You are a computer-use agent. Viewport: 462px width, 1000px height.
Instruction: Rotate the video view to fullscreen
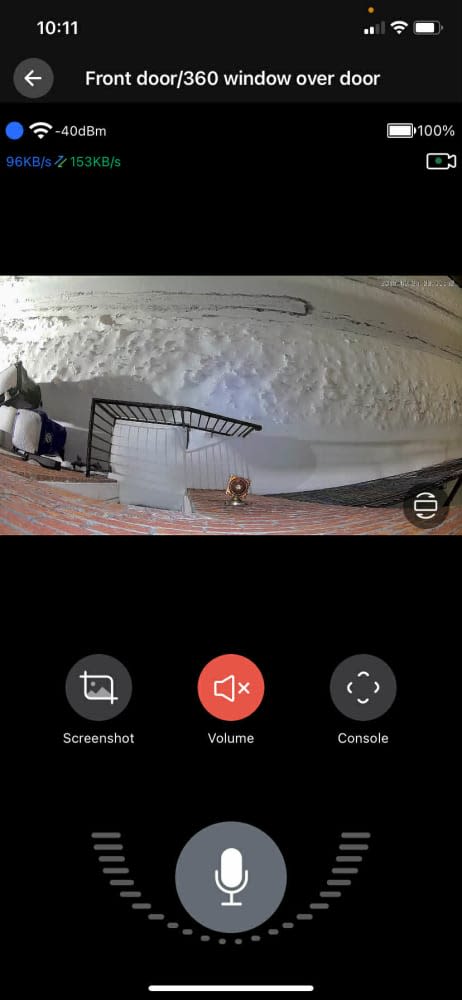426,505
